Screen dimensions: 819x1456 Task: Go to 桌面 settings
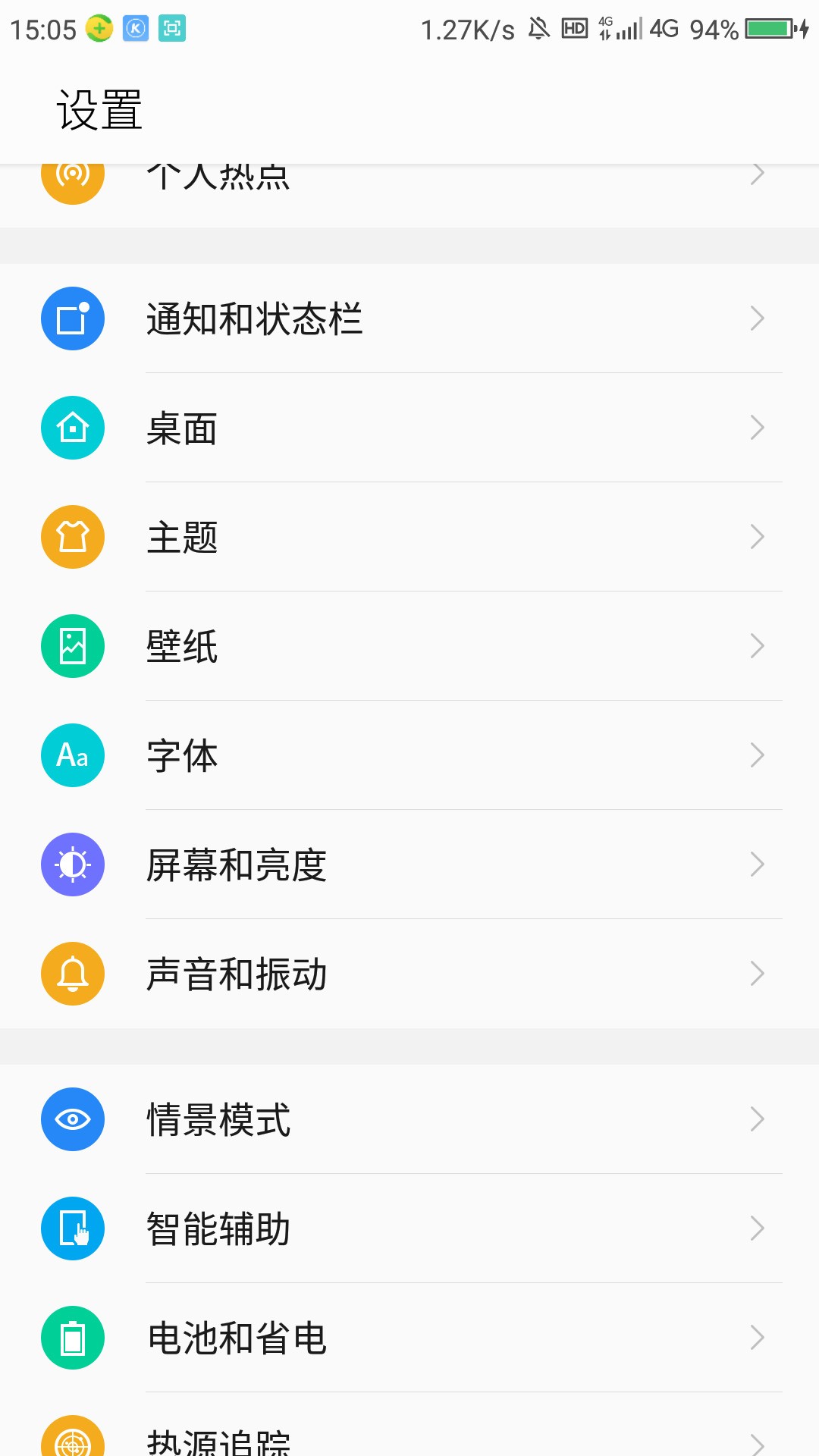(409, 428)
